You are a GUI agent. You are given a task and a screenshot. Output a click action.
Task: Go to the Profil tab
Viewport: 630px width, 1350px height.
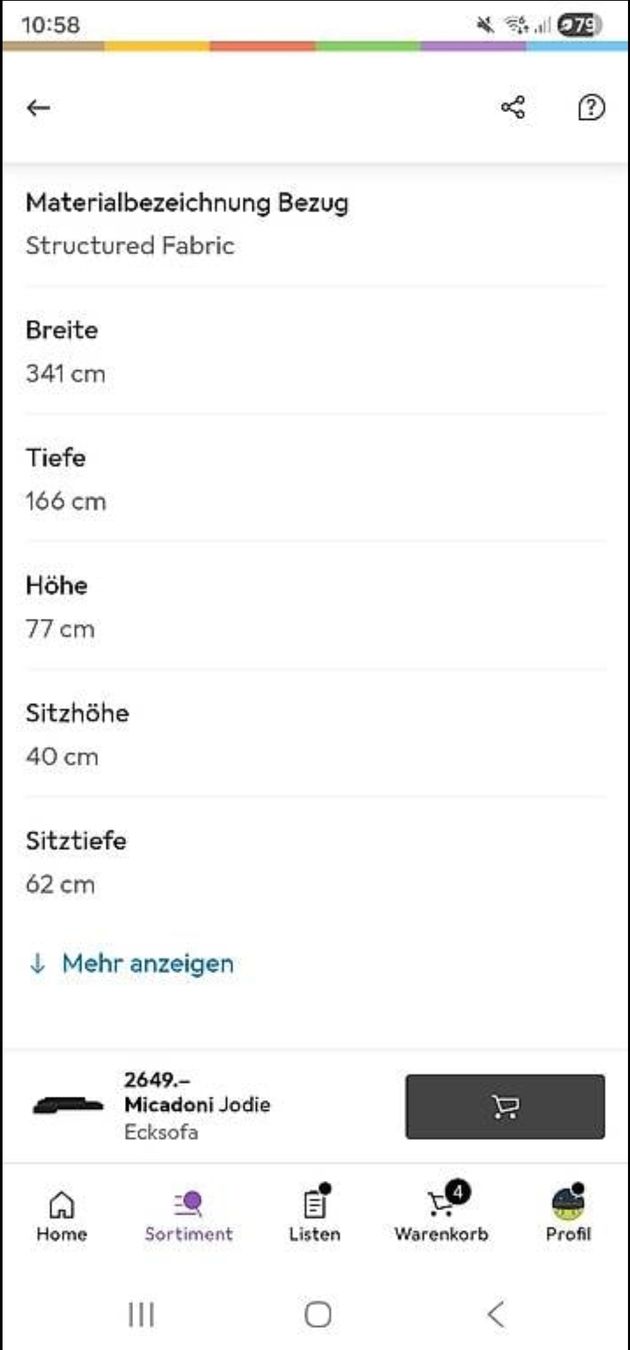[x=568, y=1214]
